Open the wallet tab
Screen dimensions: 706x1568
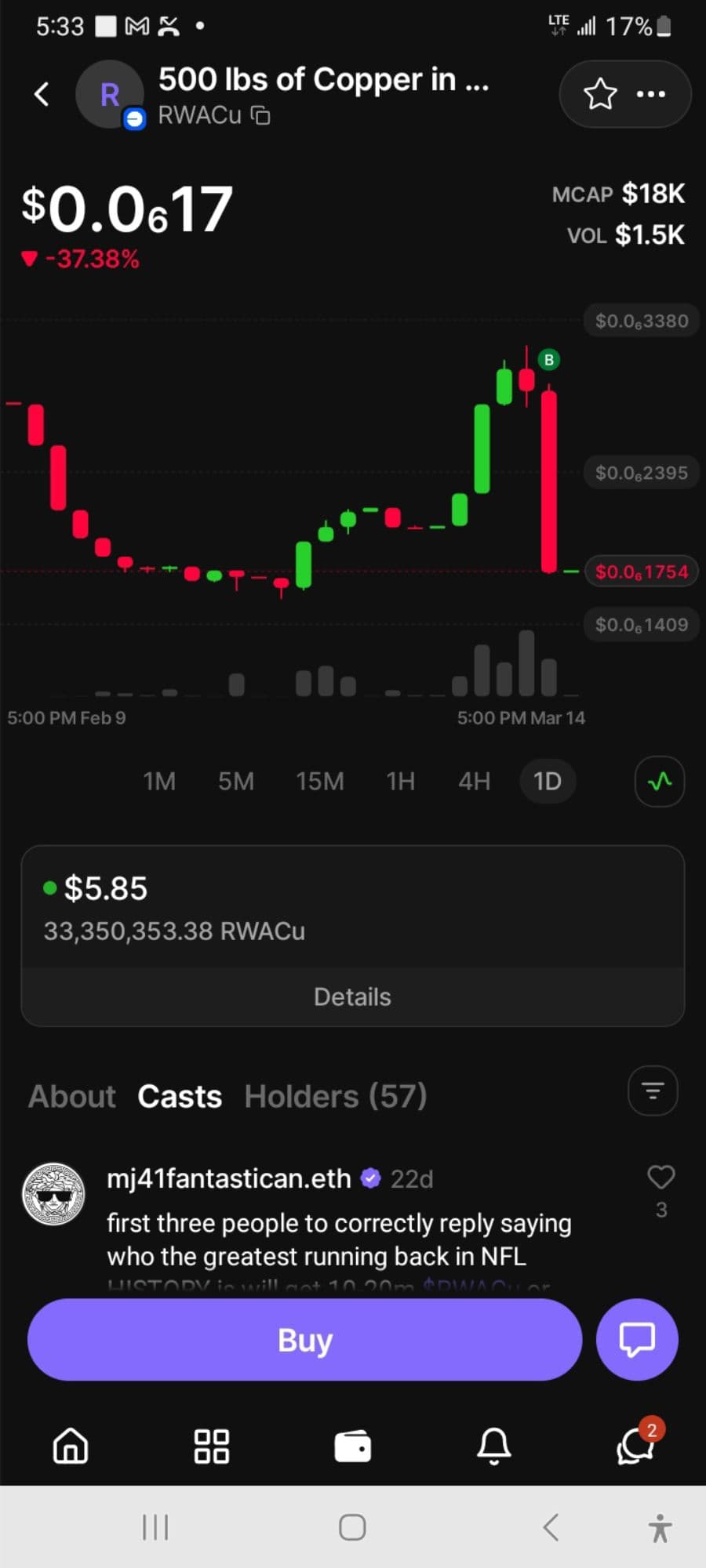[353, 1446]
